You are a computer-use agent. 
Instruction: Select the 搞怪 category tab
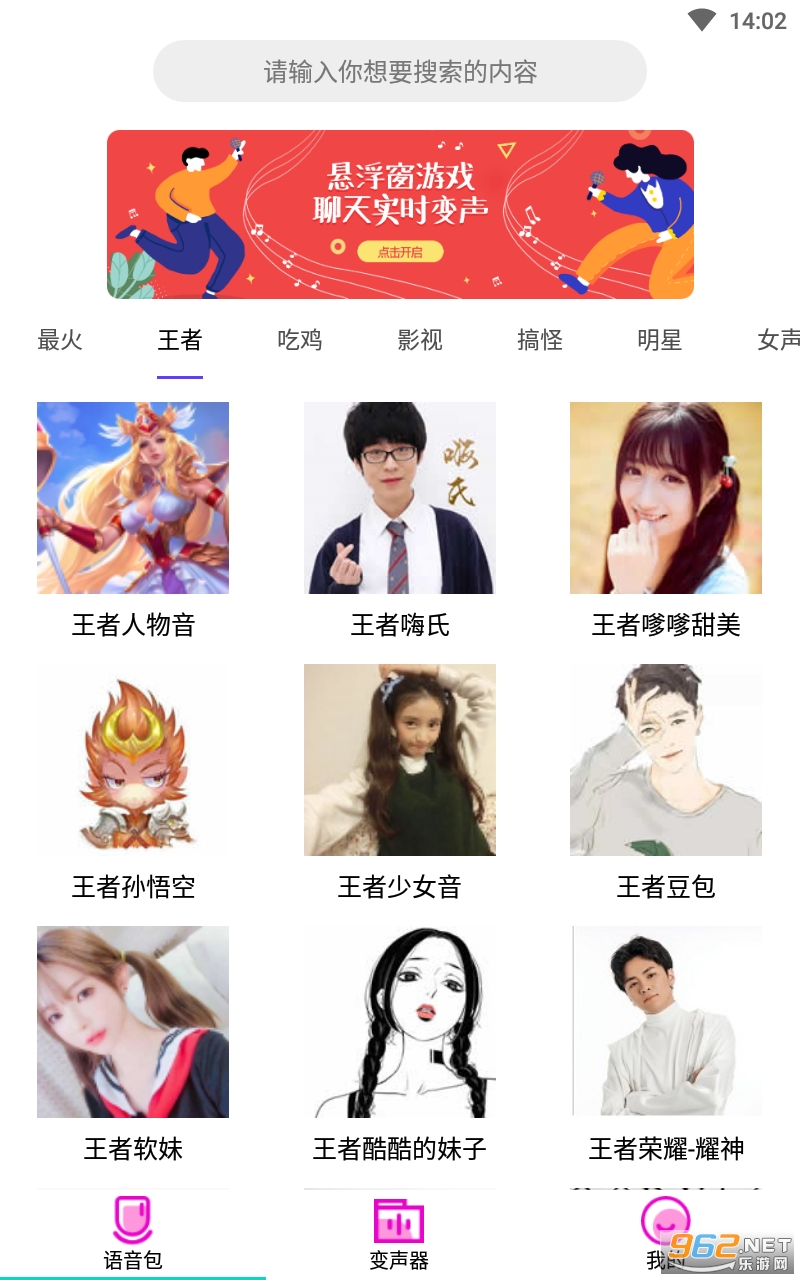point(540,340)
